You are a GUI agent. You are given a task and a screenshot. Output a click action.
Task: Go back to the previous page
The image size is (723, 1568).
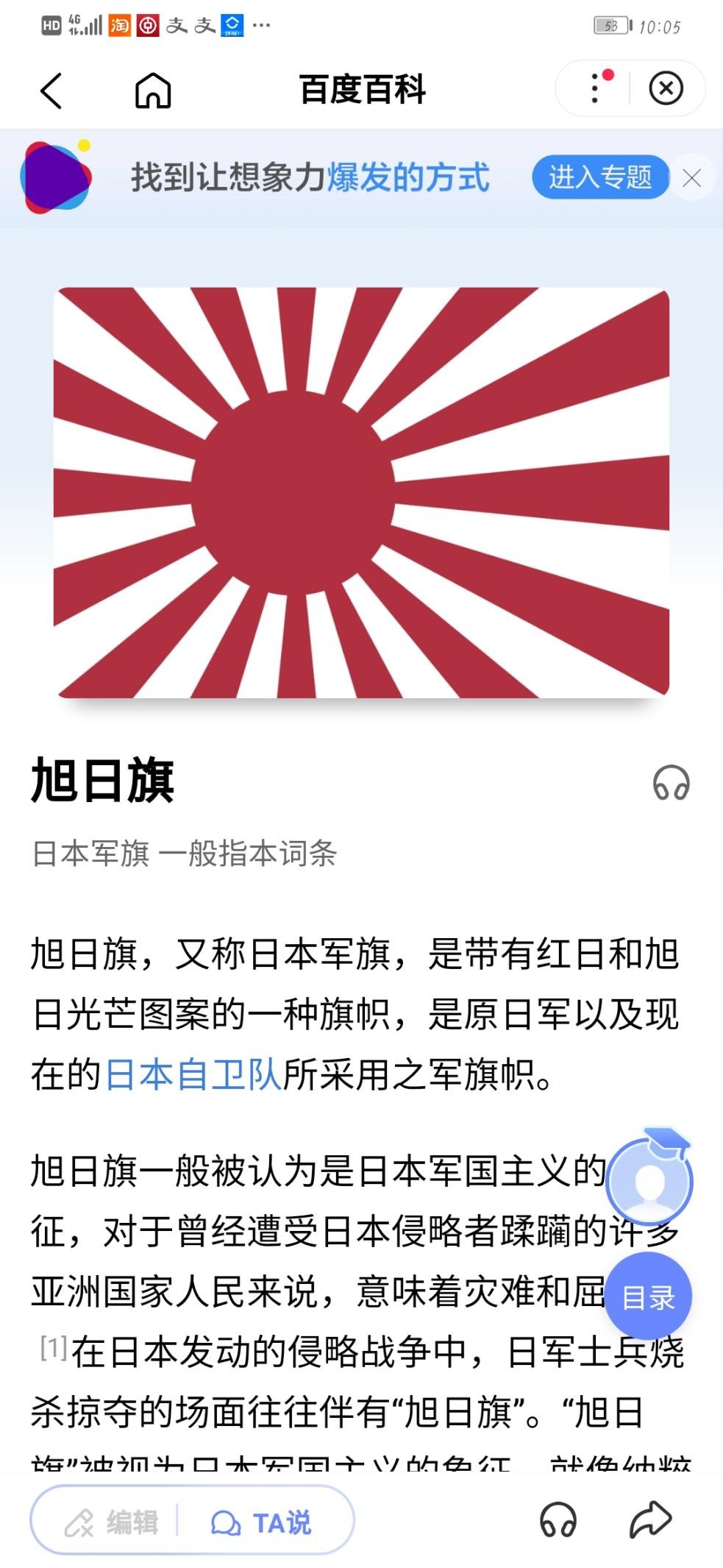click(x=51, y=91)
